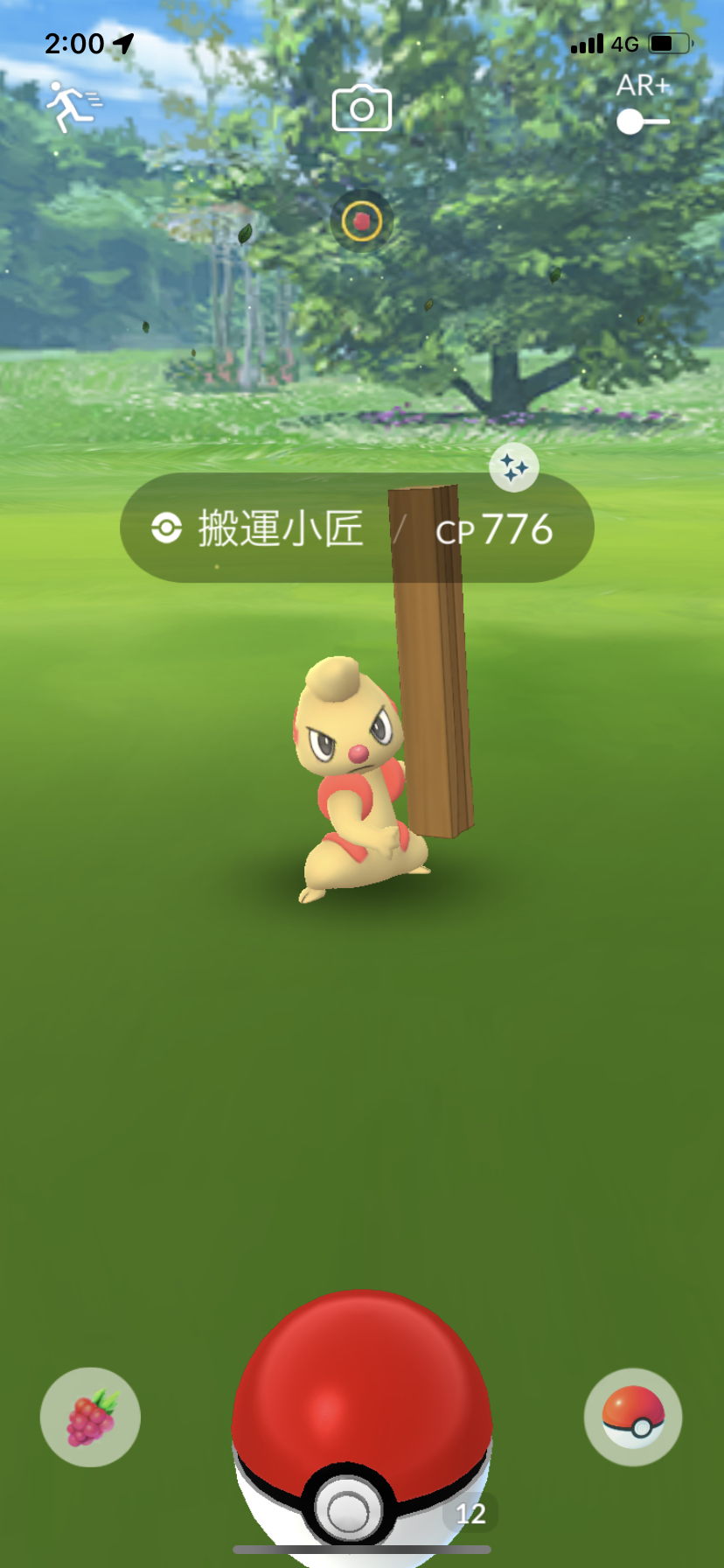Open the Poké Ball selection menu

[x=632, y=1417]
